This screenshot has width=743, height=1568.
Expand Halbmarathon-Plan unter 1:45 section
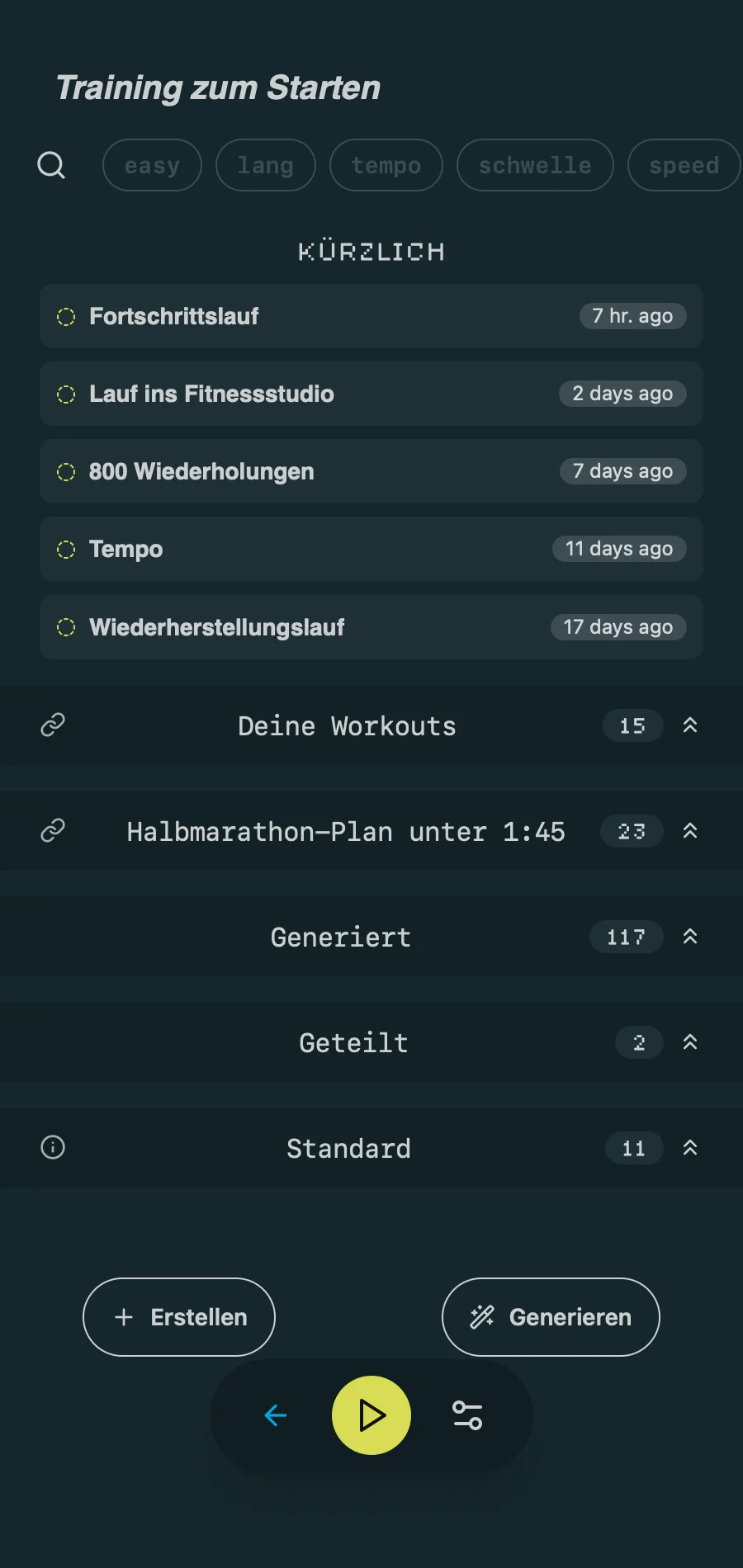click(690, 831)
